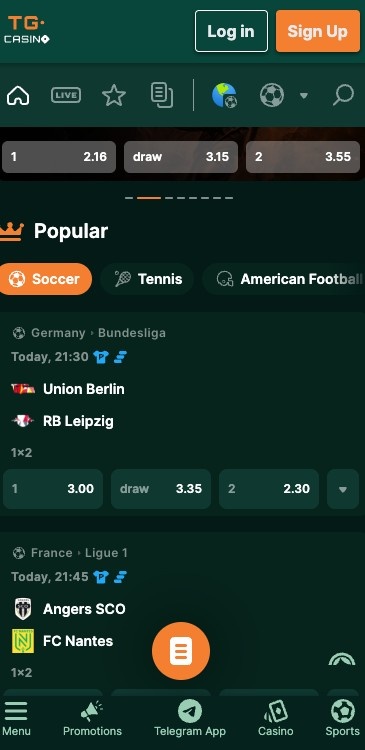Screen dimensions: 365x750
Task: Open the search magnifier
Action: pyautogui.click(x=343, y=95)
